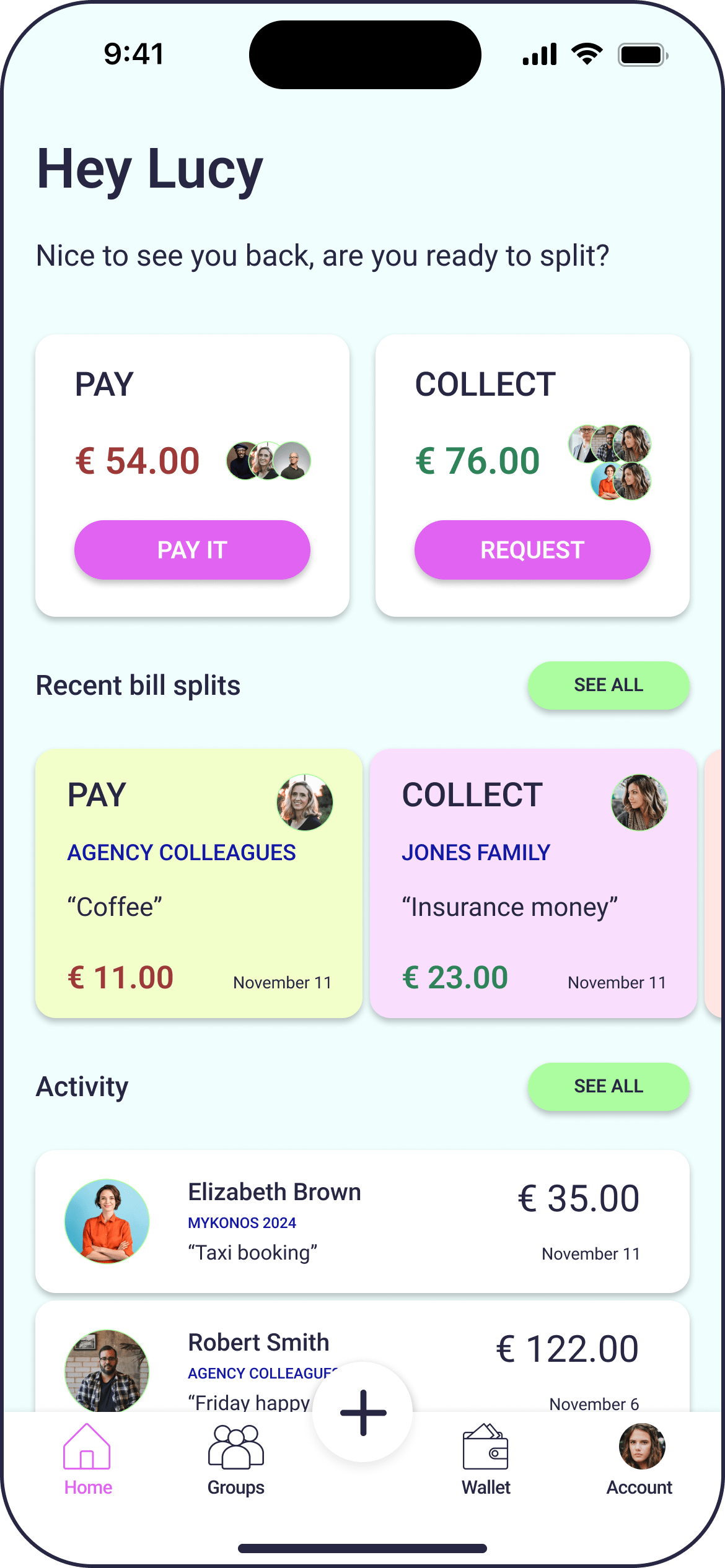Switch to the Wallet tab
Screen dimensions: 725x1568
point(486,1460)
